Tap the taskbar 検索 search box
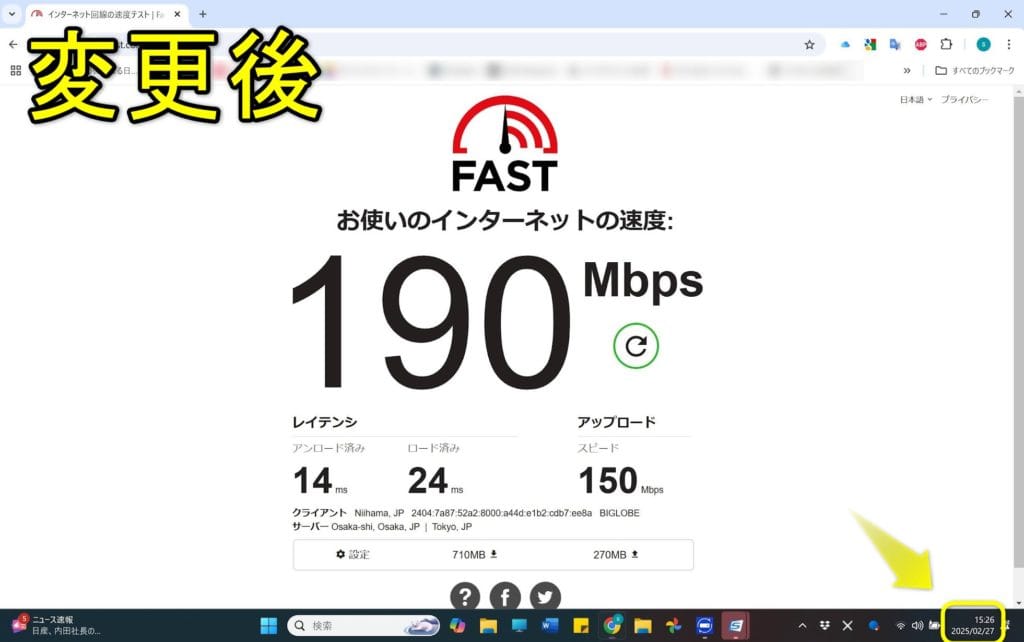Image resolution: width=1024 pixels, height=642 pixels. [x=360, y=626]
